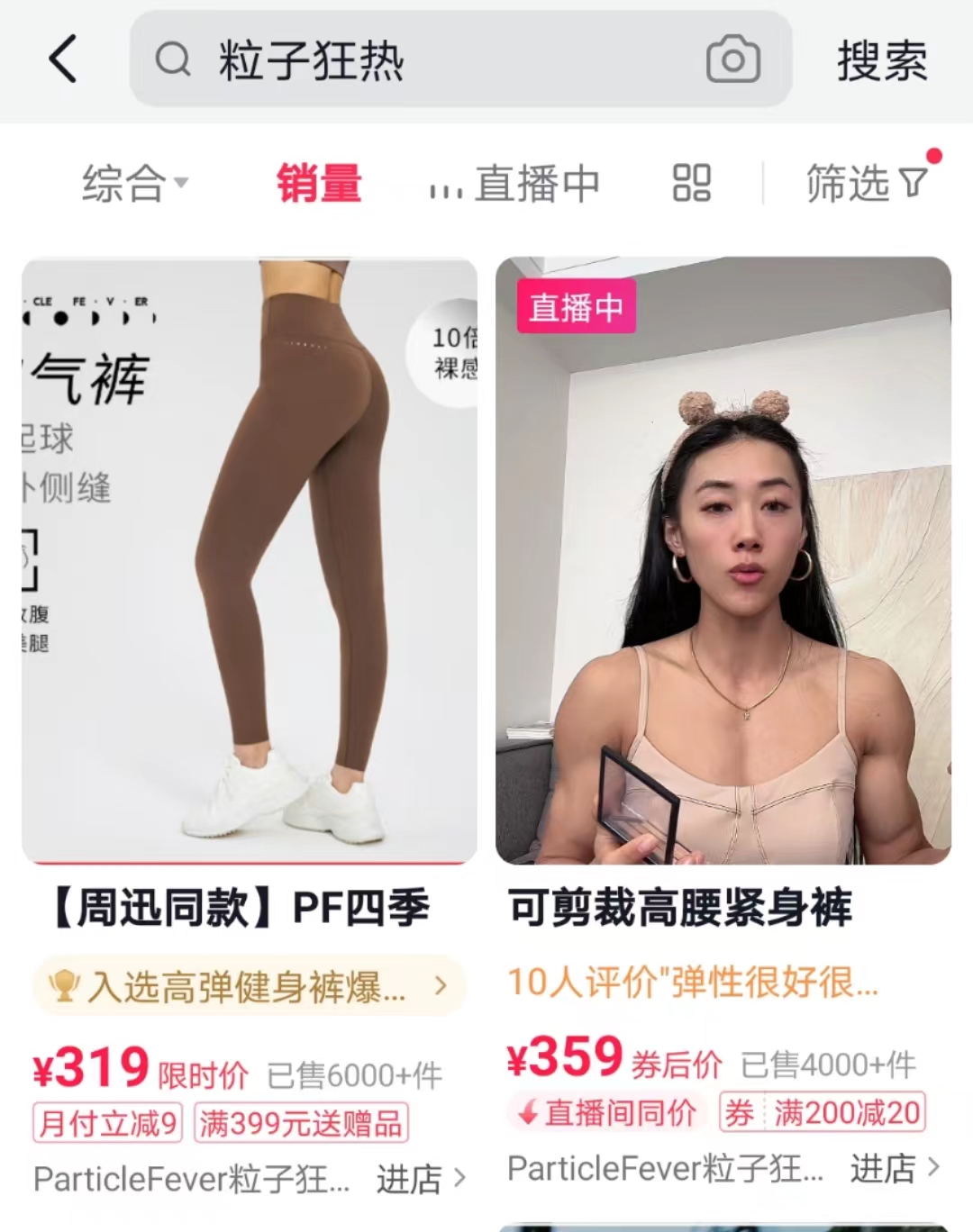Sort results by 销量
The width and height of the screenshot is (973, 1232).
(319, 183)
